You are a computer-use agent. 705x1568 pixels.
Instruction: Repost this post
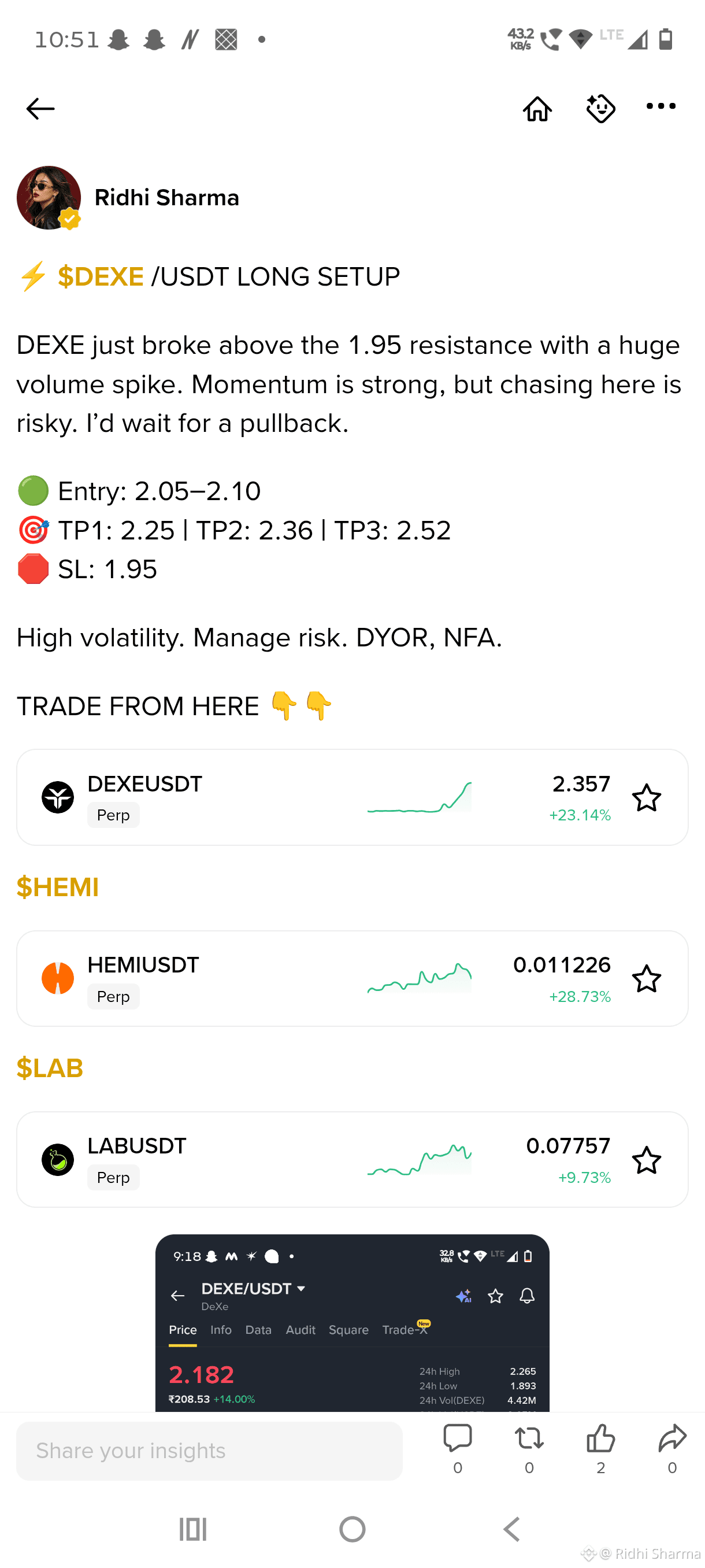pos(529,1448)
